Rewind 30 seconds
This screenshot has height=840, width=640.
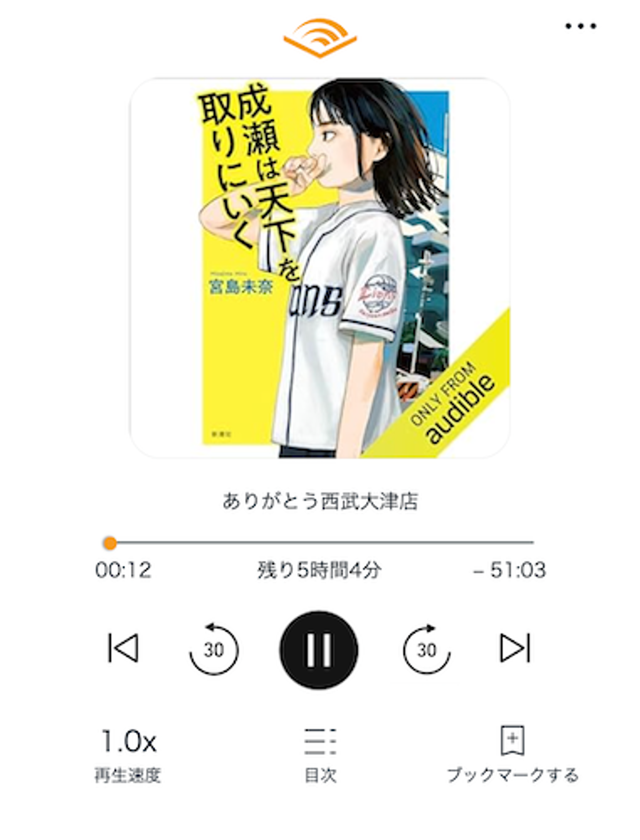click(214, 650)
